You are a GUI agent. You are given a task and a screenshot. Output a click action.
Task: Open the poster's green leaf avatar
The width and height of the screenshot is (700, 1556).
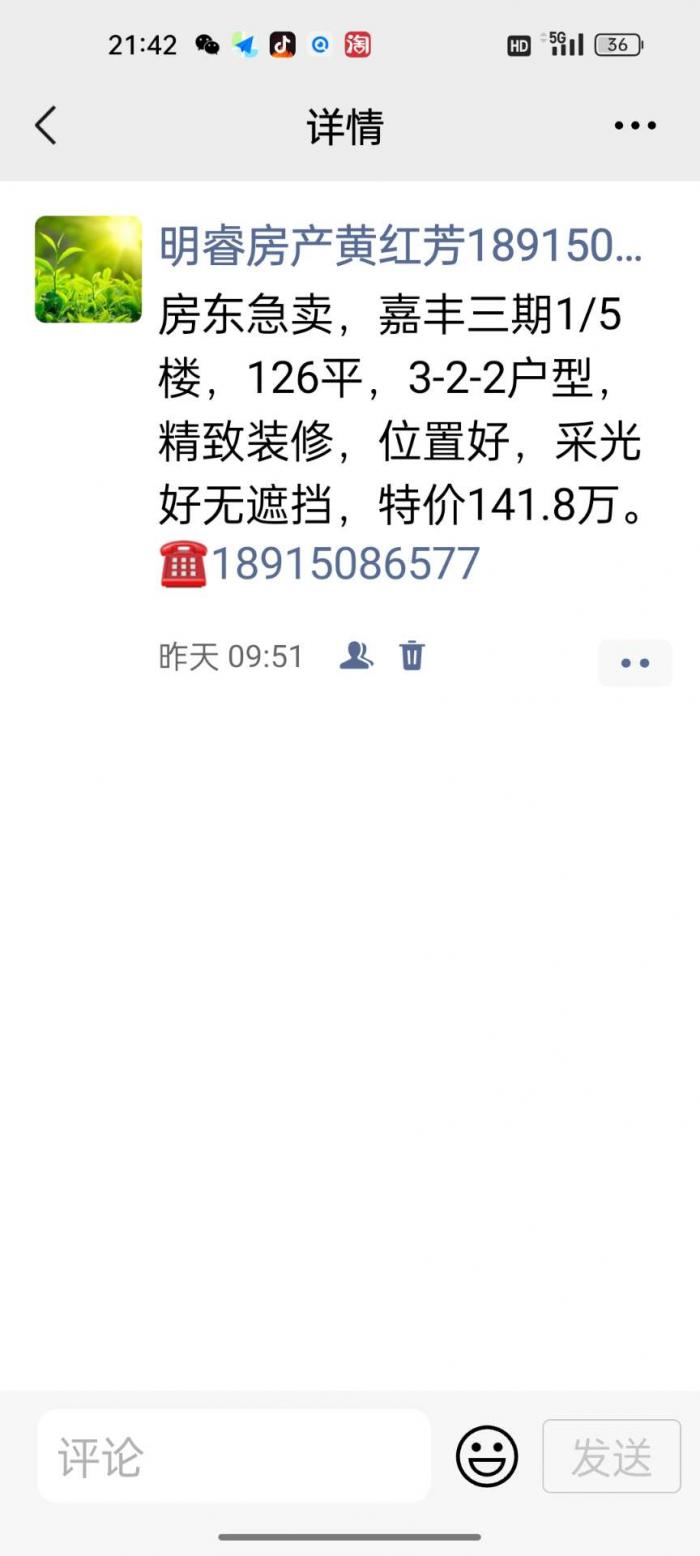pyautogui.click(x=88, y=269)
